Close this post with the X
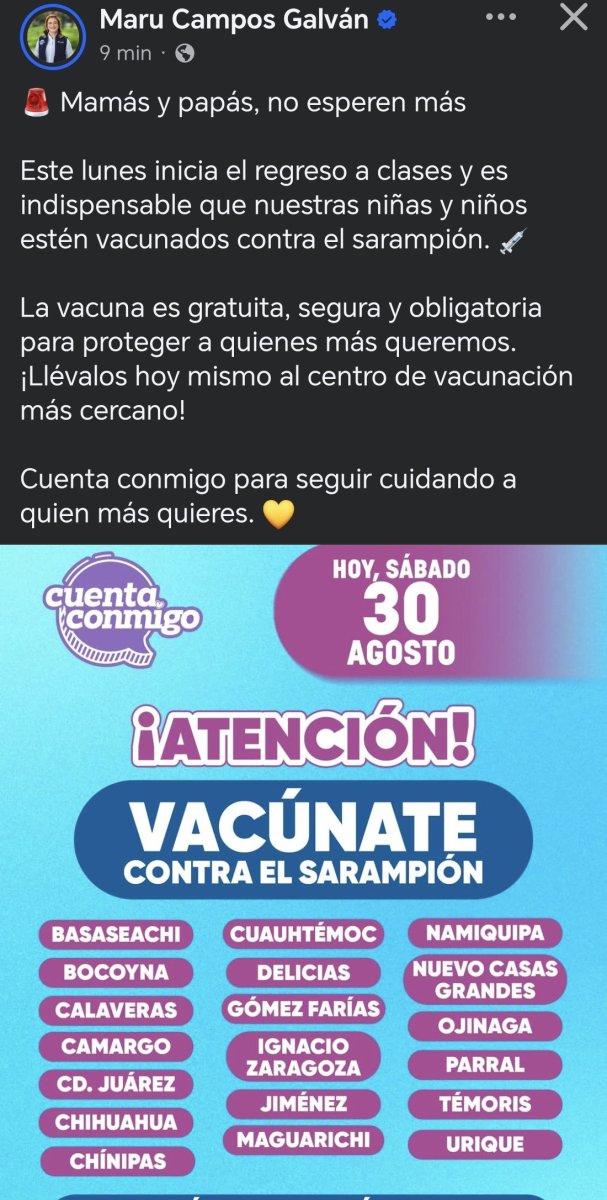 (x=573, y=17)
